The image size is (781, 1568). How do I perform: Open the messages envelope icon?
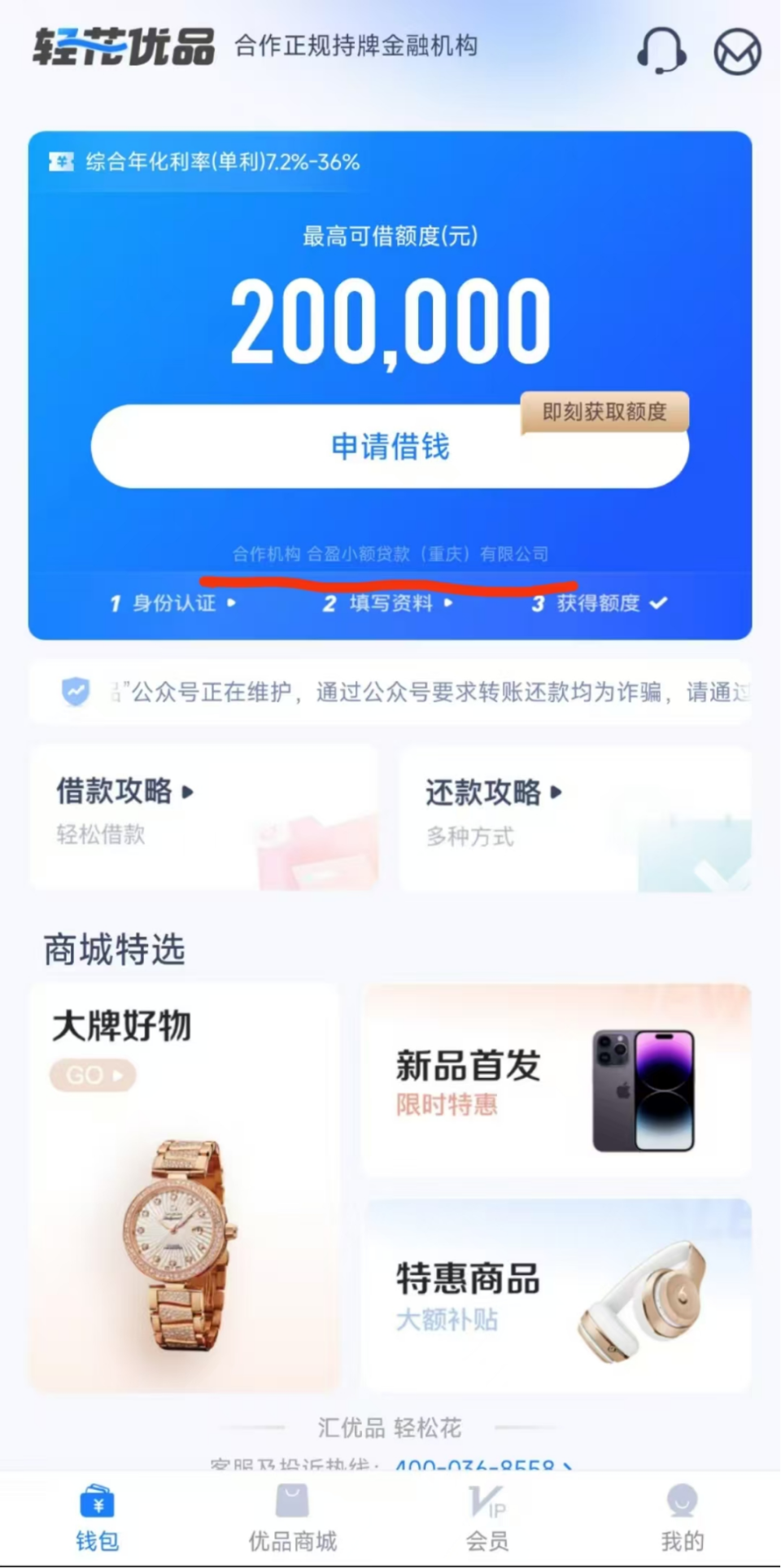pos(737,52)
